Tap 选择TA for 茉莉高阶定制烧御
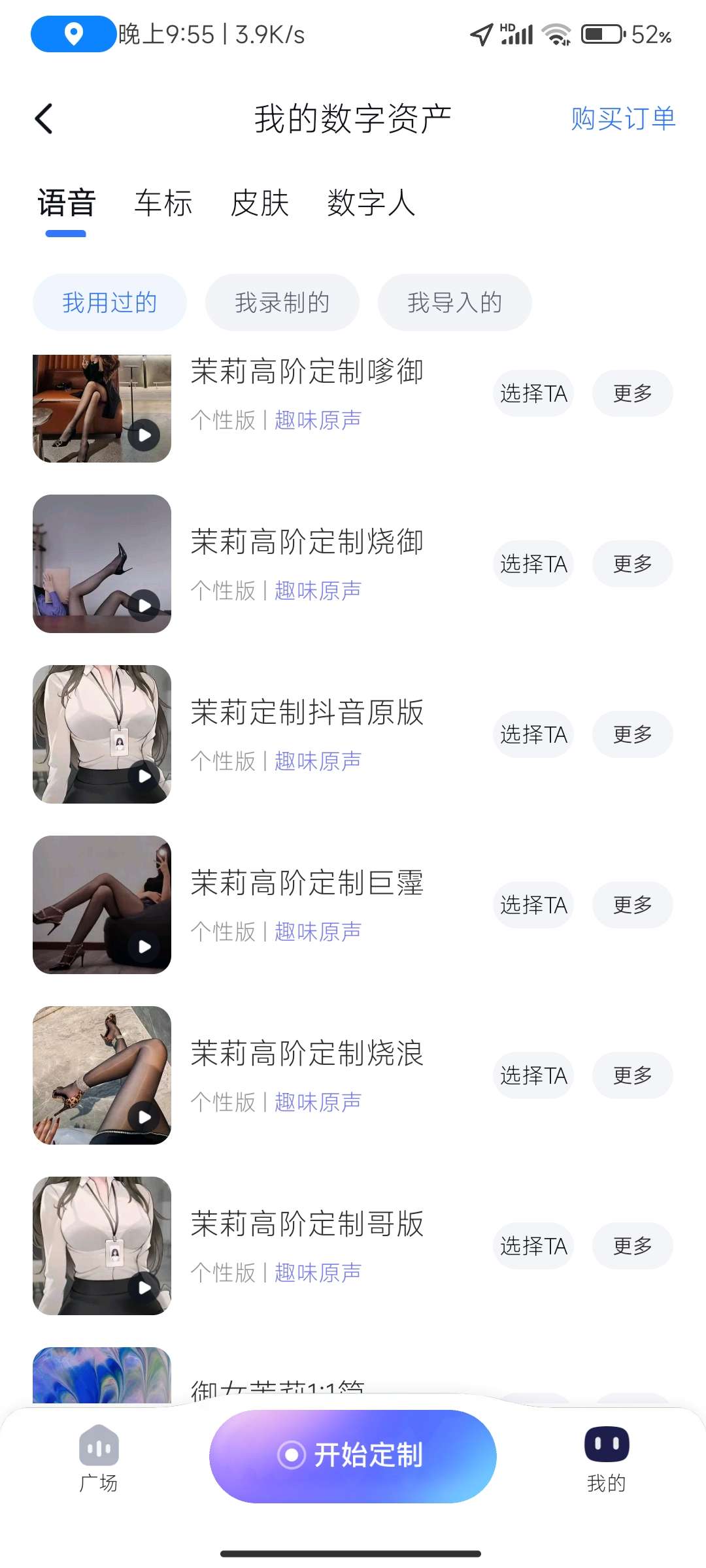The image size is (706, 1568). [533, 564]
